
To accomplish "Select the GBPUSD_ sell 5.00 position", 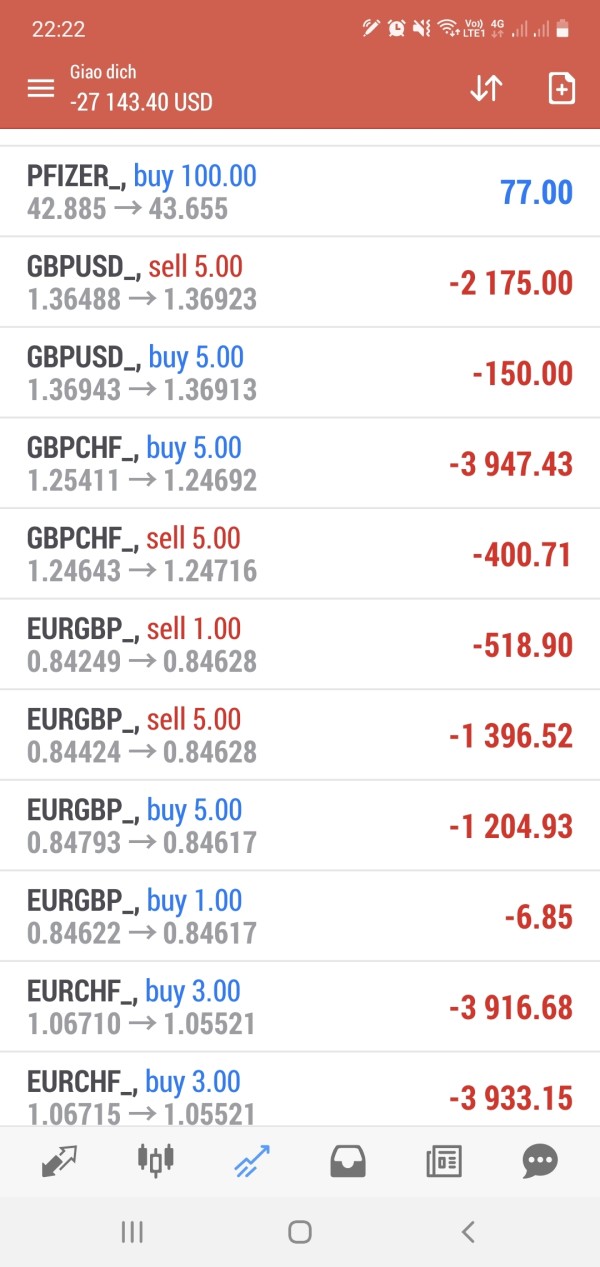I will click(300, 283).
